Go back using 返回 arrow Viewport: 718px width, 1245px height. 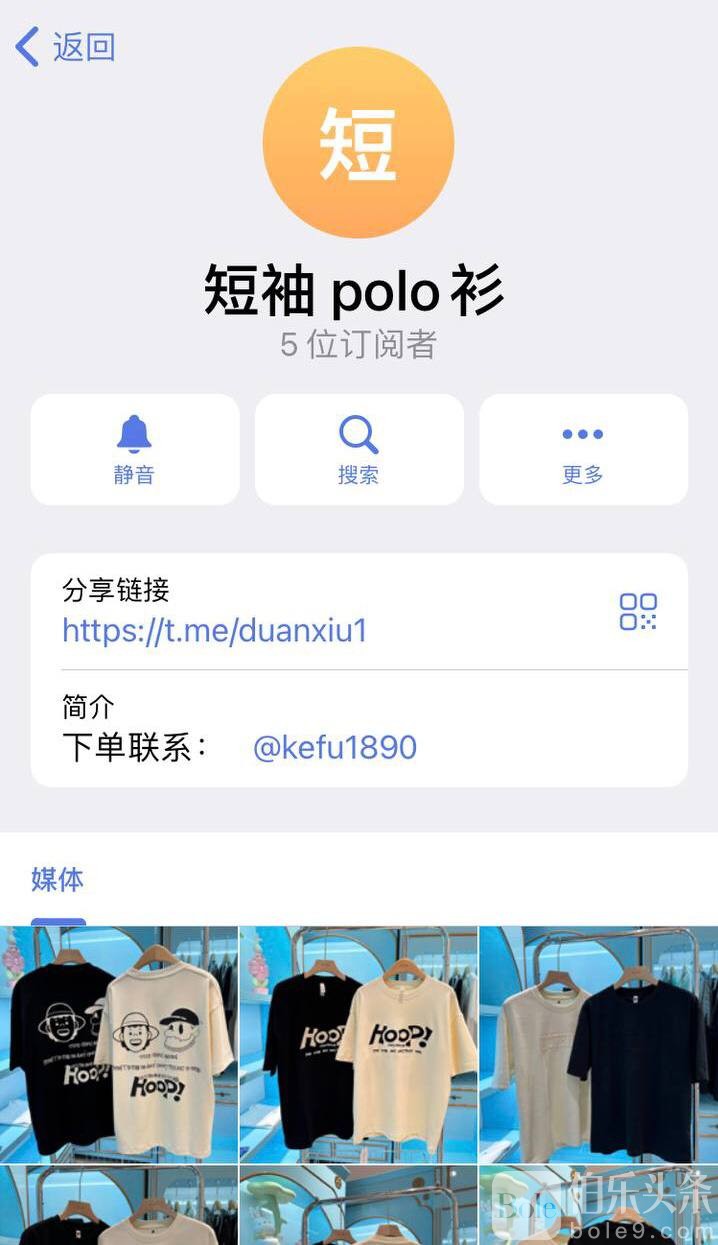click(65, 47)
